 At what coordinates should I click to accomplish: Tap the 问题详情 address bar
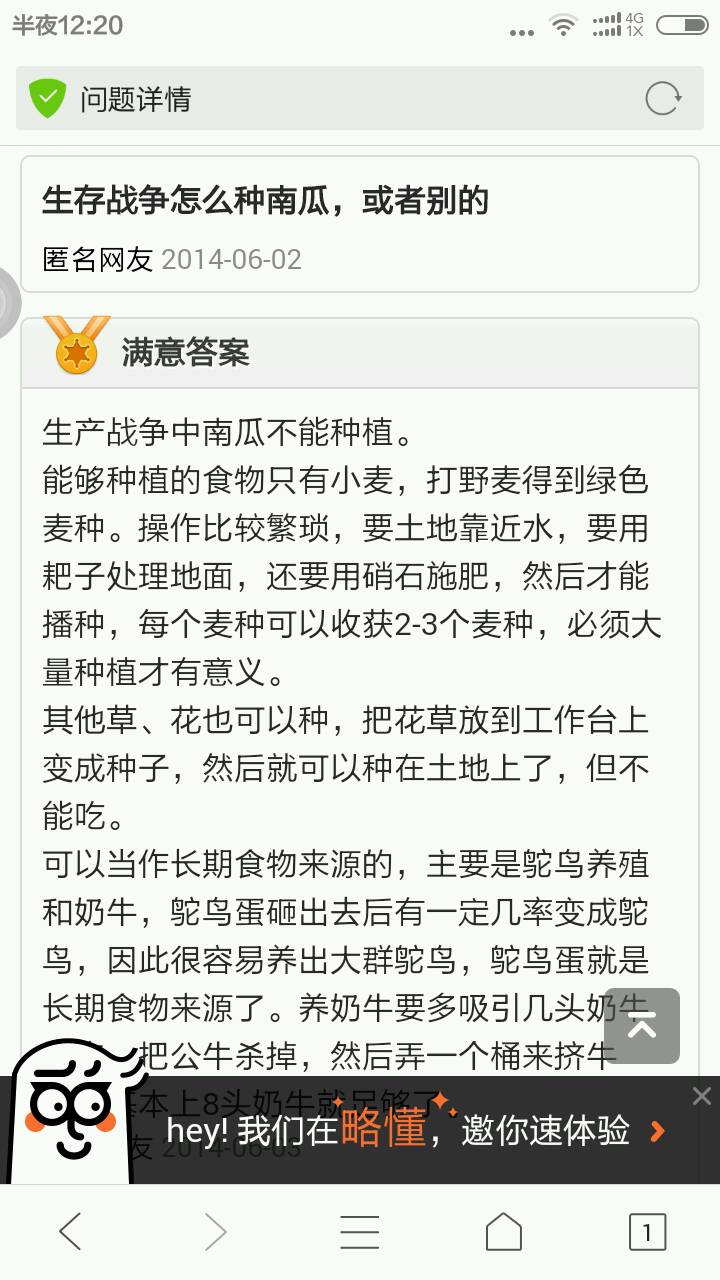tap(330, 99)
